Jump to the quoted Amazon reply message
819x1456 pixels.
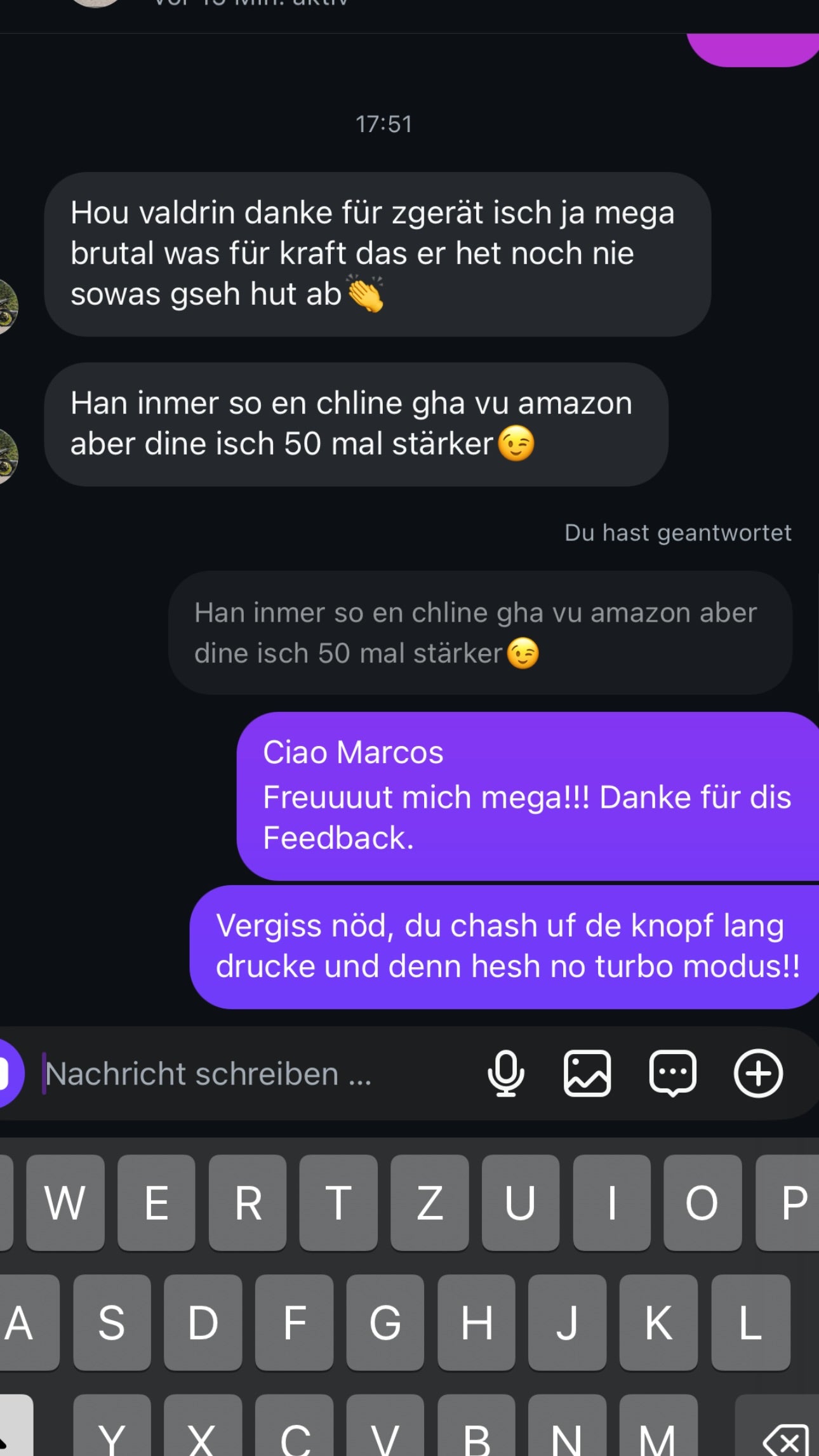(x=479, y=633)
